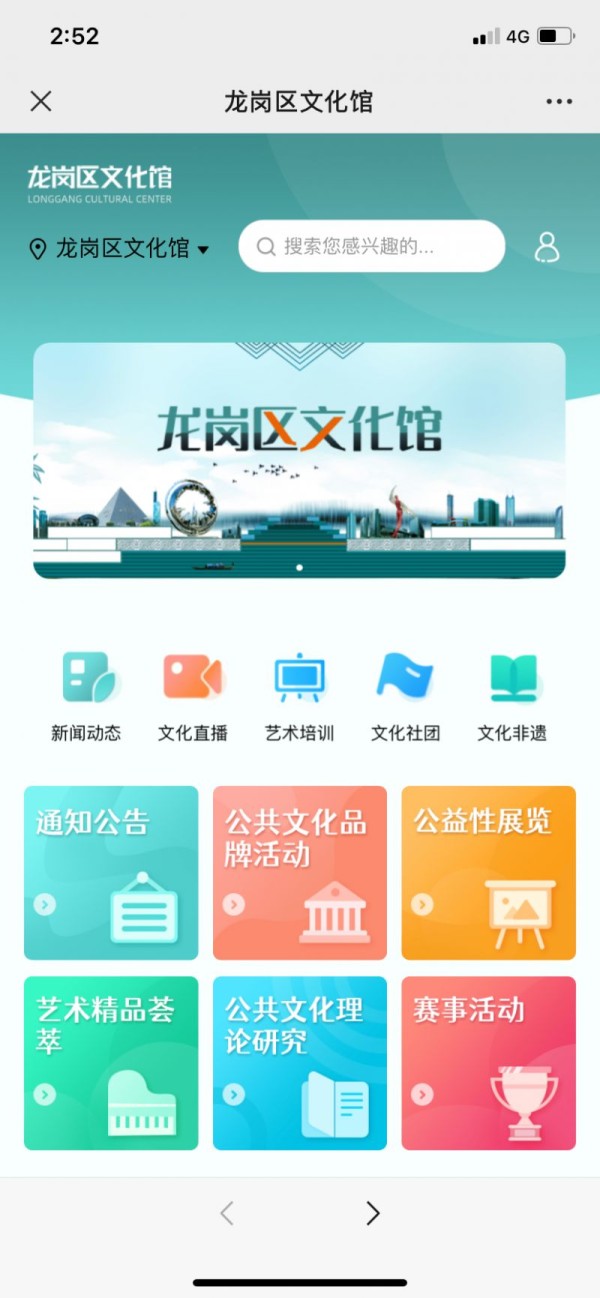This screenshot has height=1298, width=600.
Task: Open 文化非遗 intangible heritage
Action: pyautogui.click(x=512, y=695)
